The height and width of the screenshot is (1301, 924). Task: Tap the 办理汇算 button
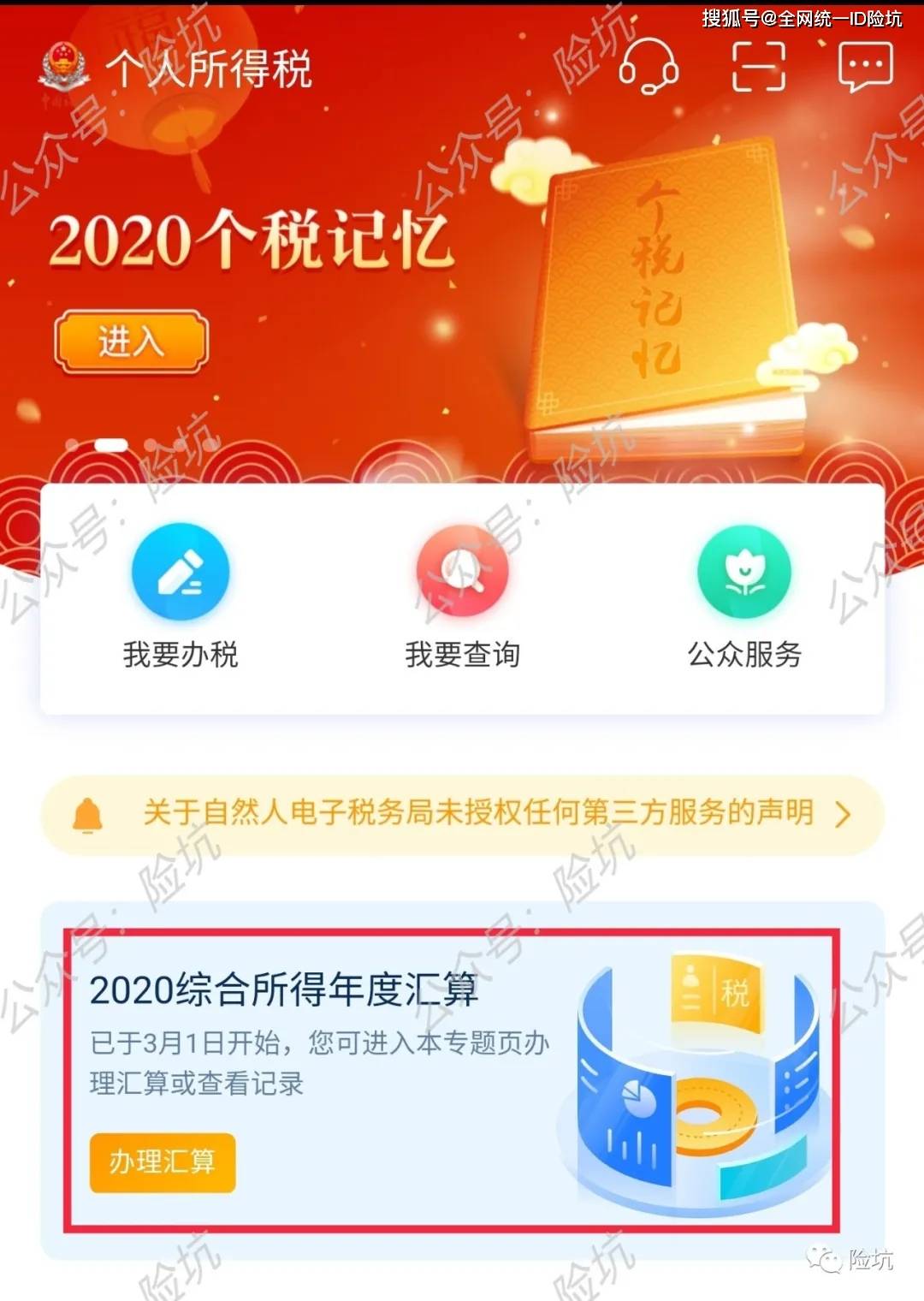coord(162,1161)
